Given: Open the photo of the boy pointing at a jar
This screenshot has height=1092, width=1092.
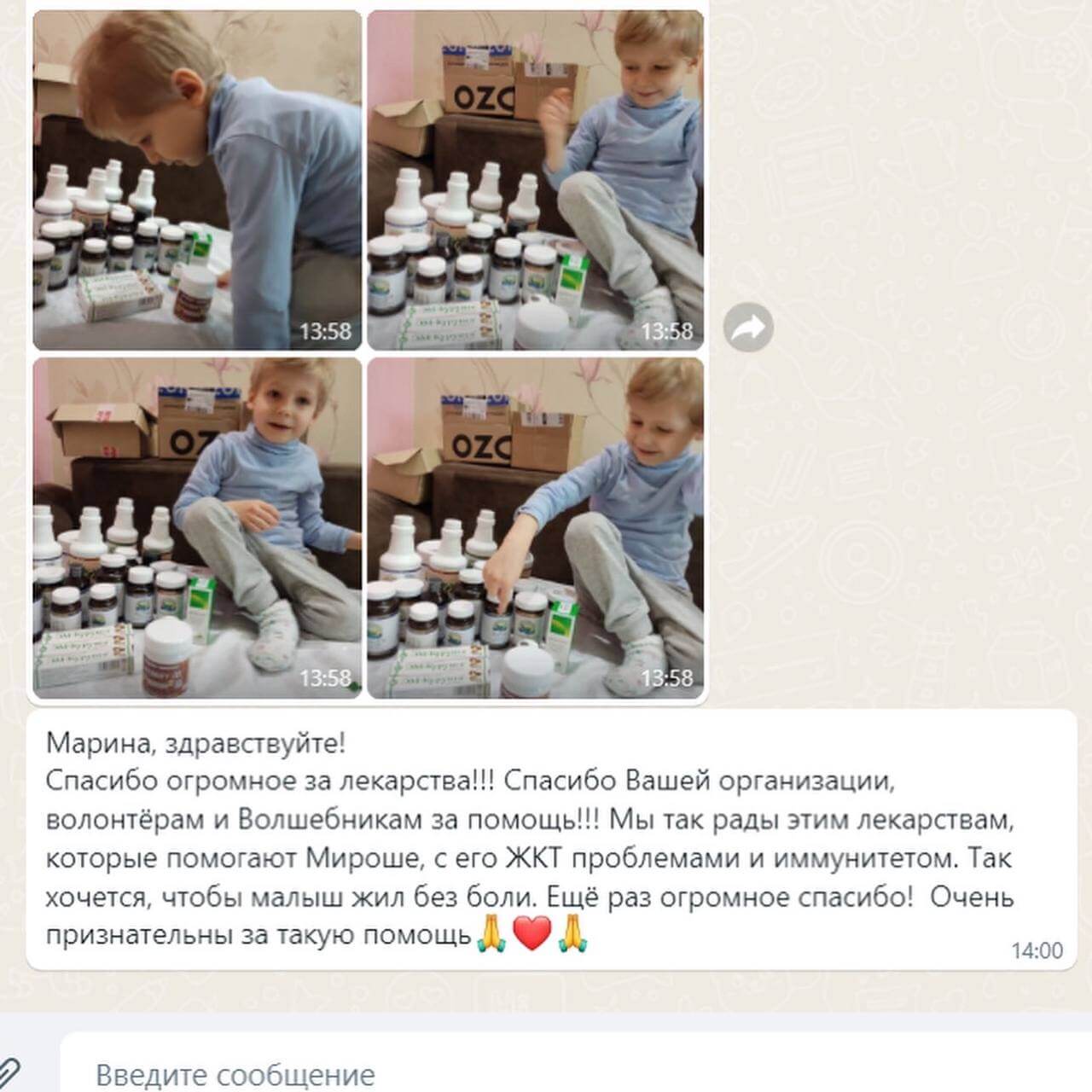Looking at the screenshot, I should 535,527.
